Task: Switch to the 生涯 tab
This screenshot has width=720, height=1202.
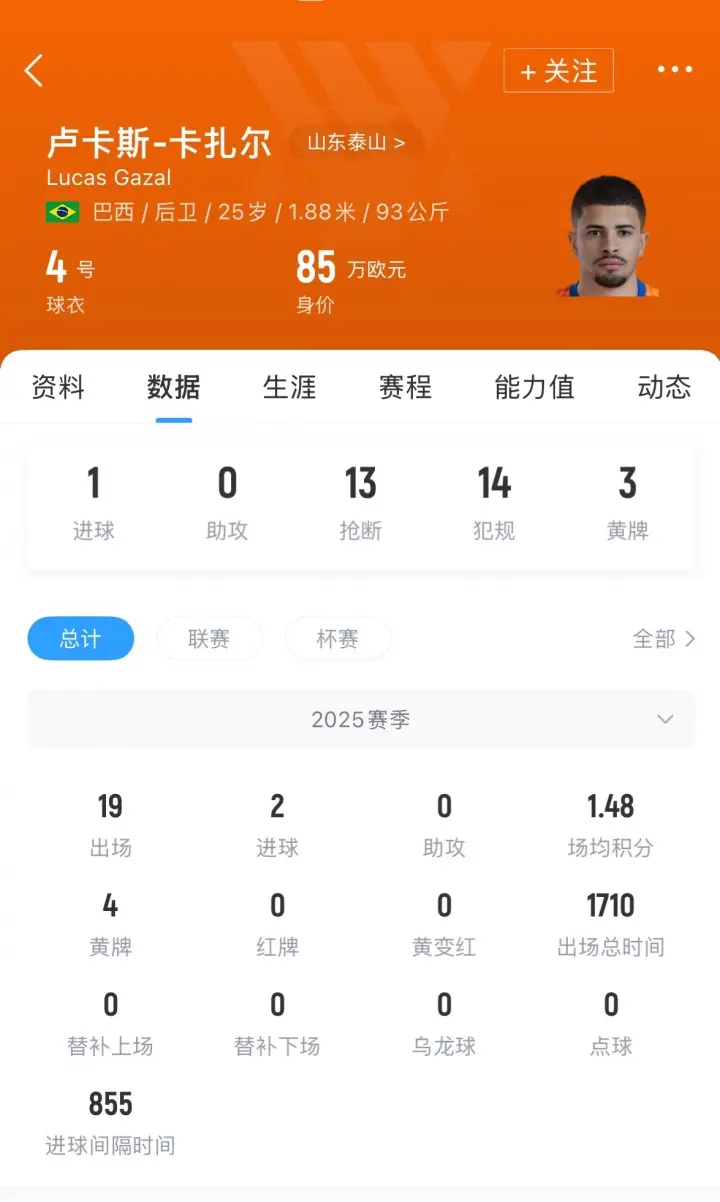Action: [289, 388]
